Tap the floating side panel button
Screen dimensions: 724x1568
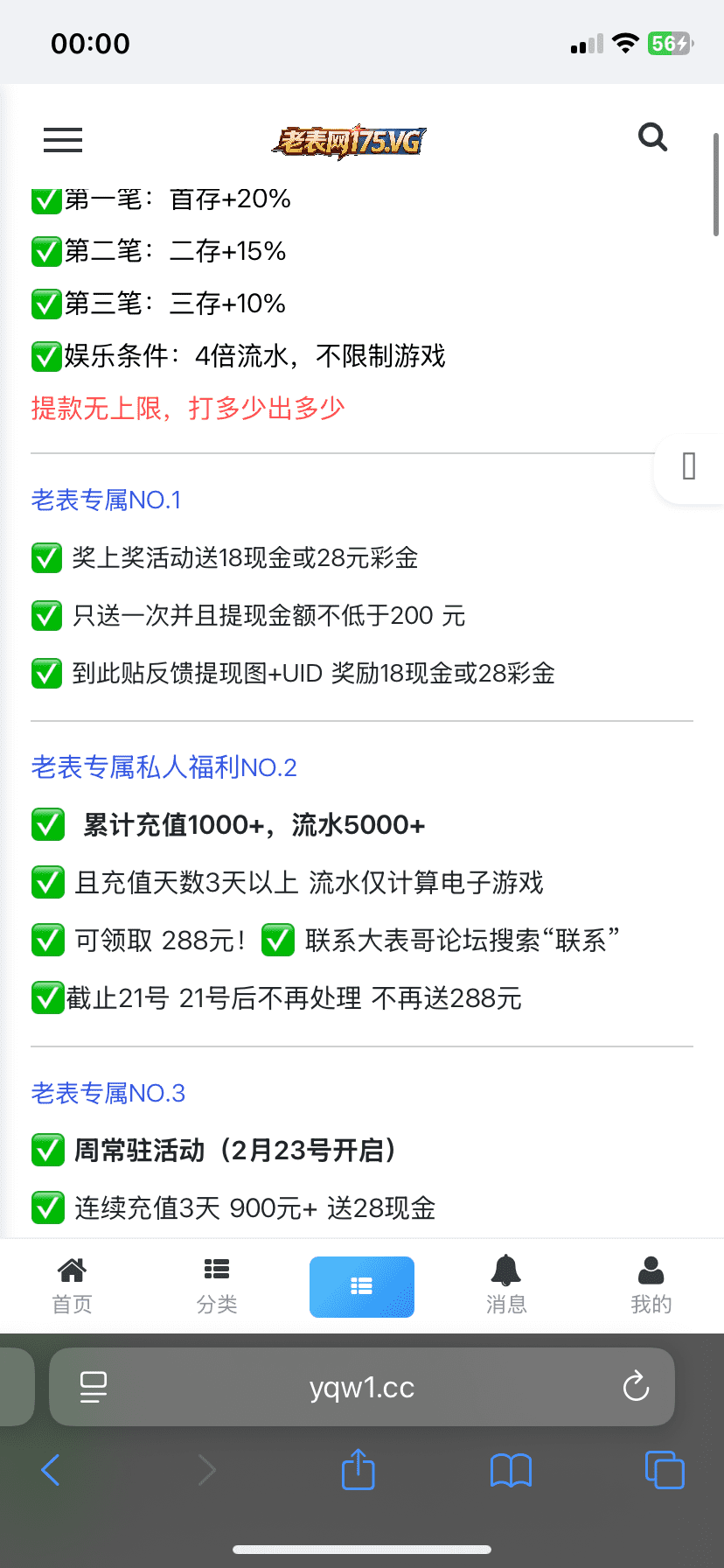[689, 466]
